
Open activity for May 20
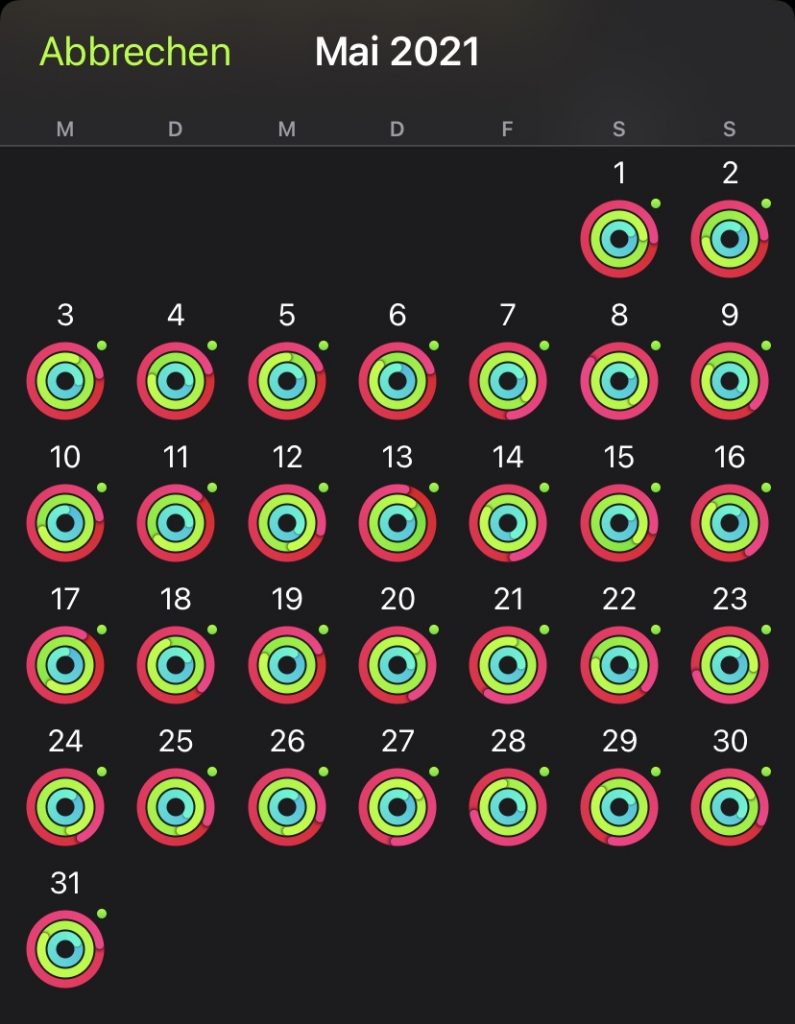(x=397, y=665)
